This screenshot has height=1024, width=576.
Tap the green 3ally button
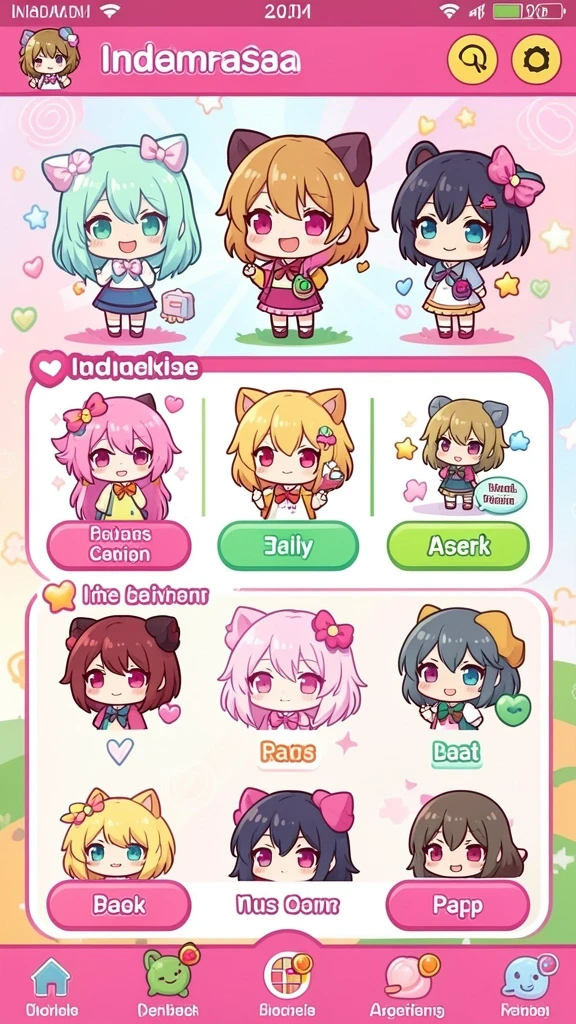pyautogui.click(x=288, y=546)
